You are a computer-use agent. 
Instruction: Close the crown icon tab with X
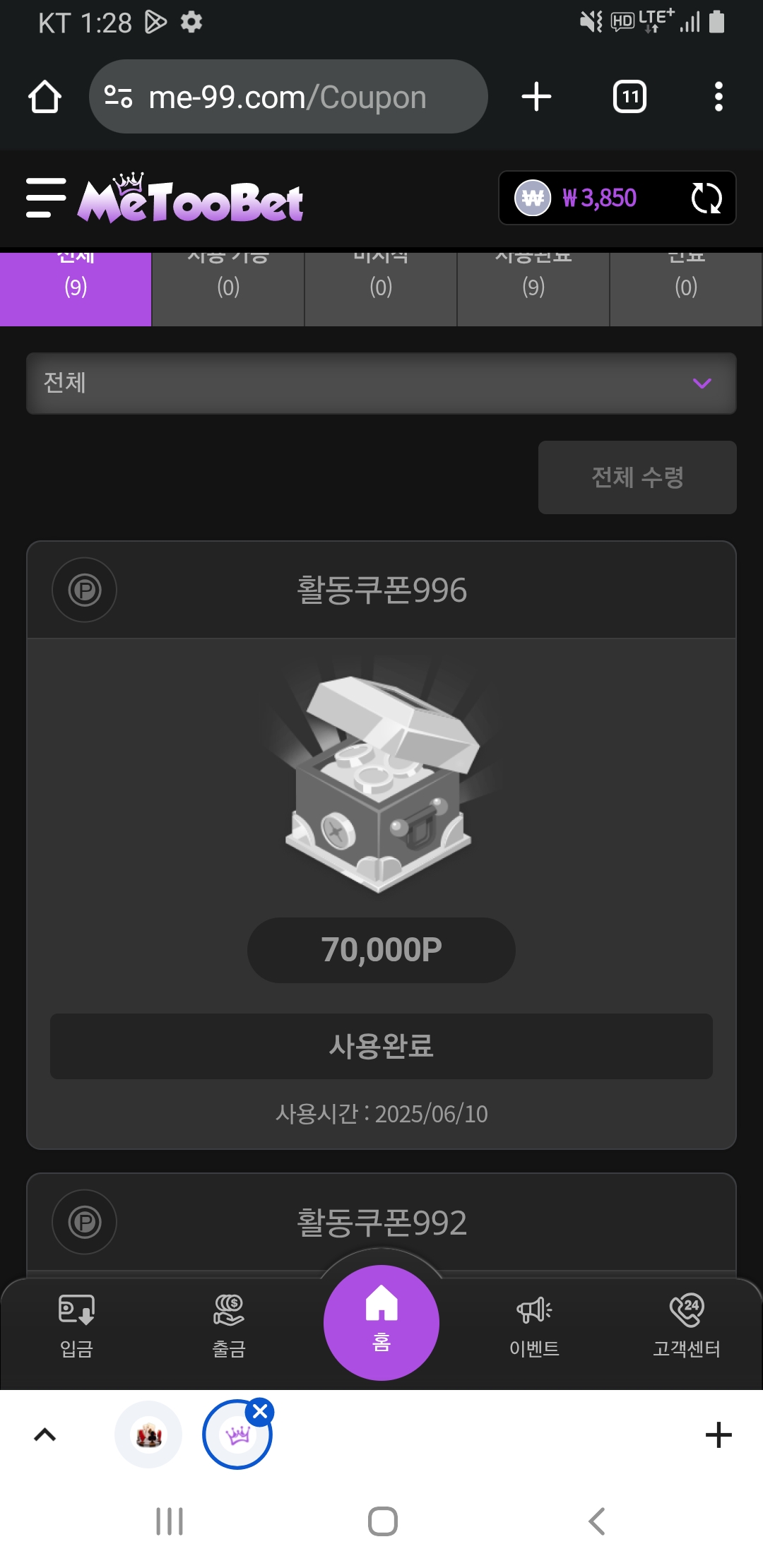260,1412
